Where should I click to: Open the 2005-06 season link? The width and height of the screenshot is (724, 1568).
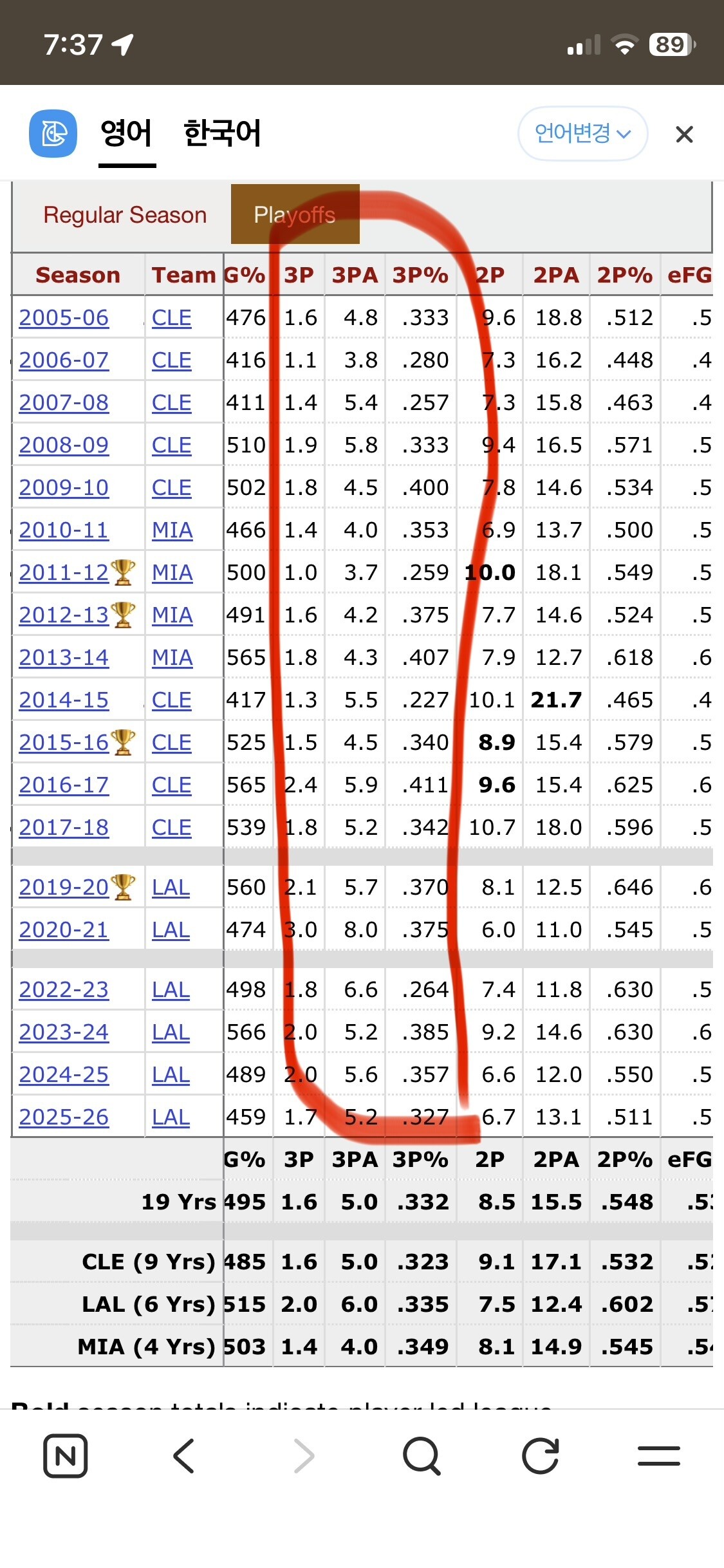tap(64, 317)
